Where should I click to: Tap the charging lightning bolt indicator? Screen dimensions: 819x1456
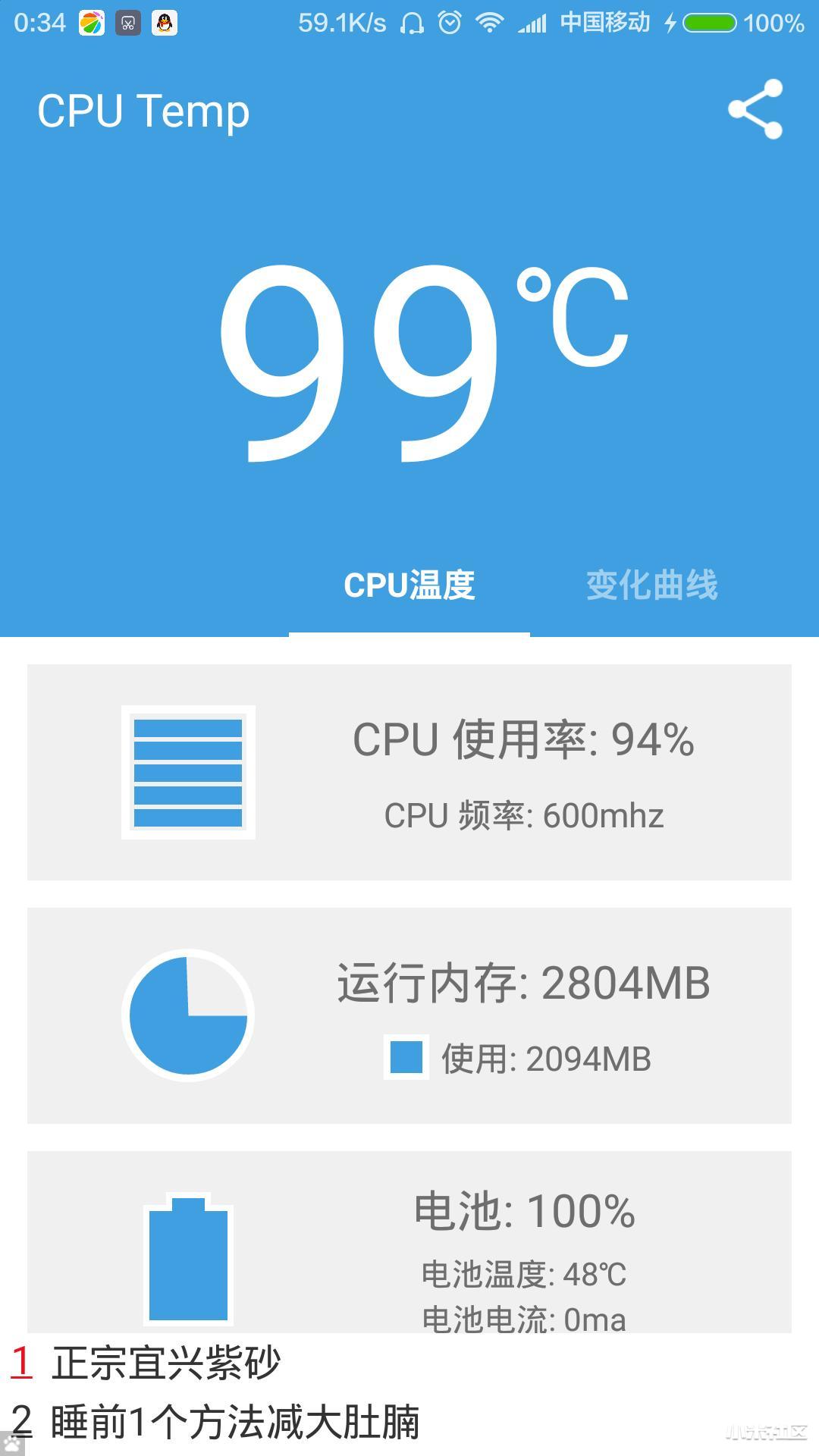tap(670, 23)
